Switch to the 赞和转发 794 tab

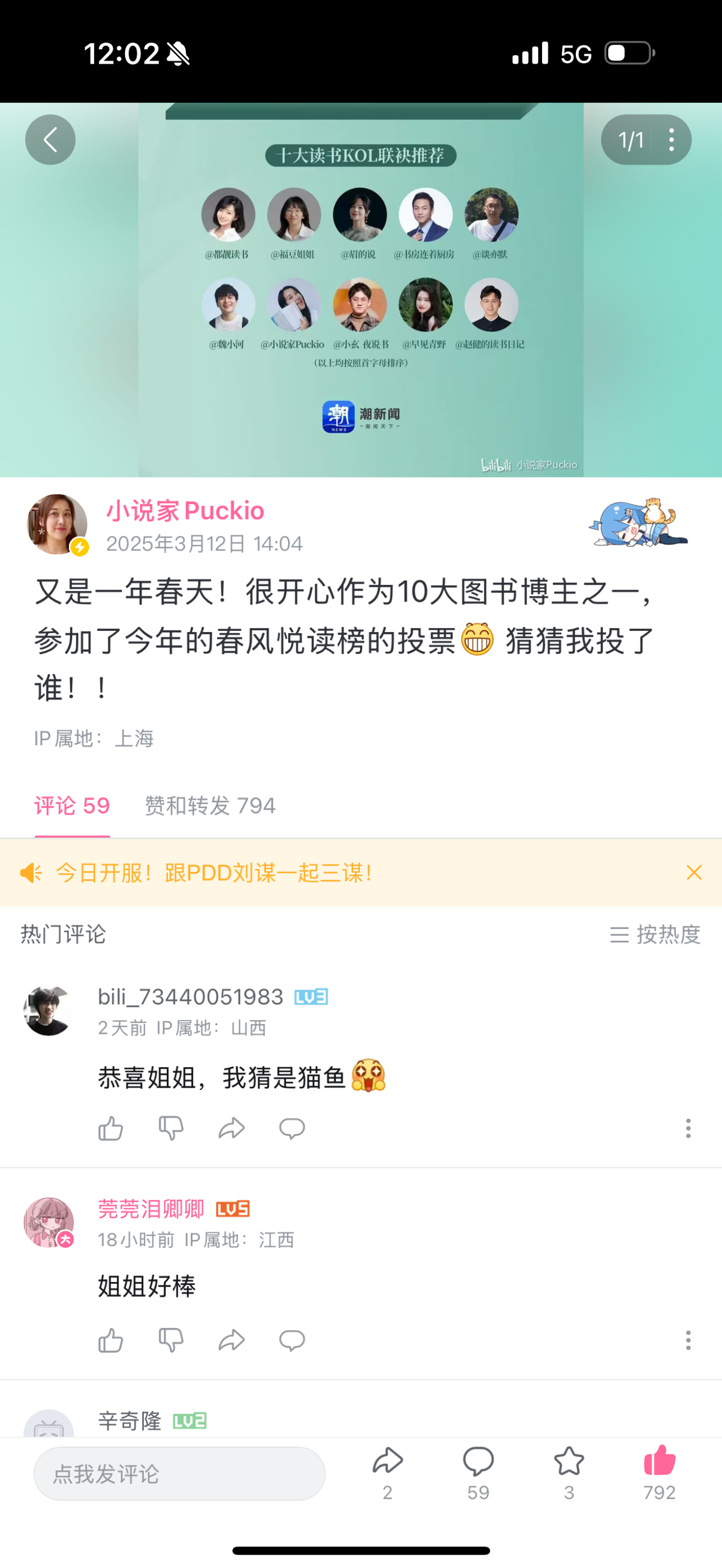pyautogui.click(x=210, y=805)
